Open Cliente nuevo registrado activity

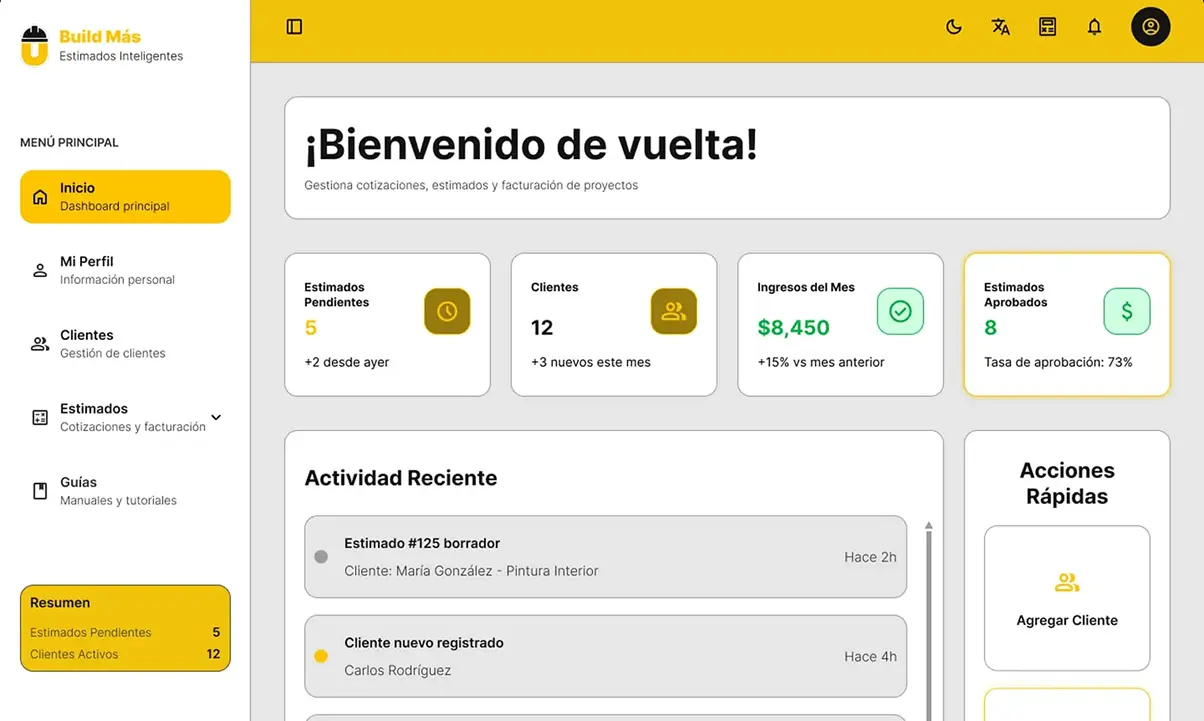click(606, 656)
